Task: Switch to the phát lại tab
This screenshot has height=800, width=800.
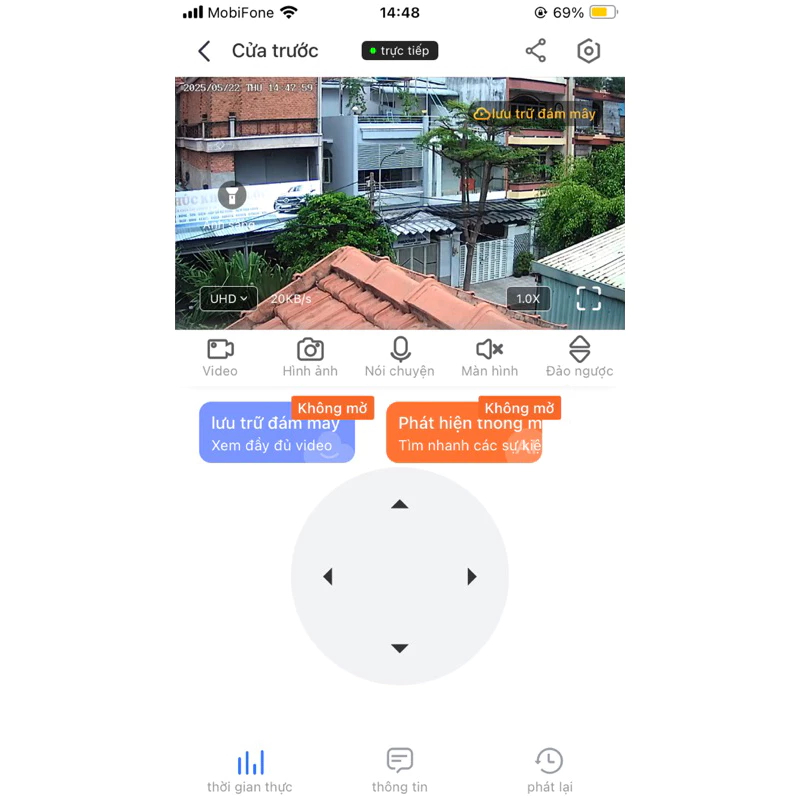Action: (x=549, y=770)
